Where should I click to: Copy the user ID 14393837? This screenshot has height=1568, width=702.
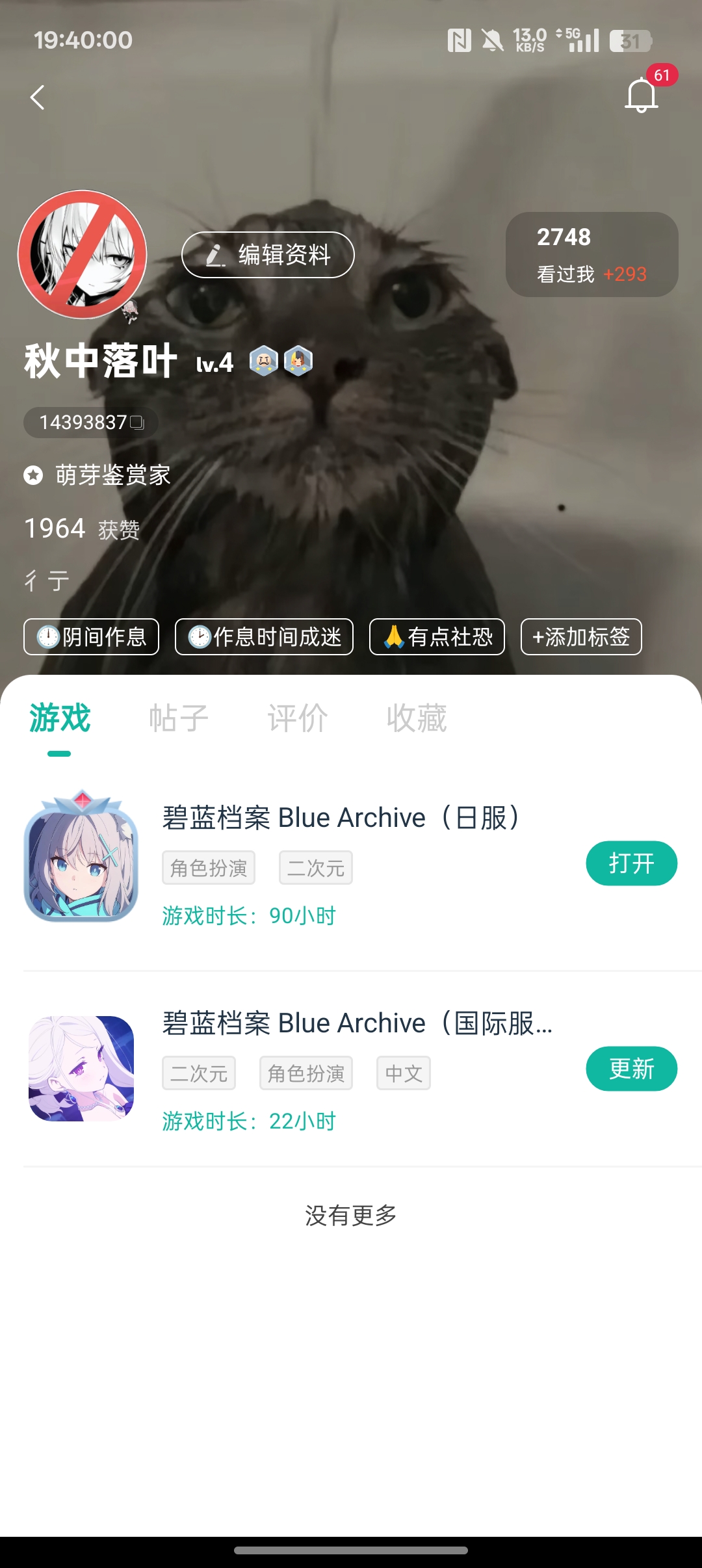click(91, 423)
